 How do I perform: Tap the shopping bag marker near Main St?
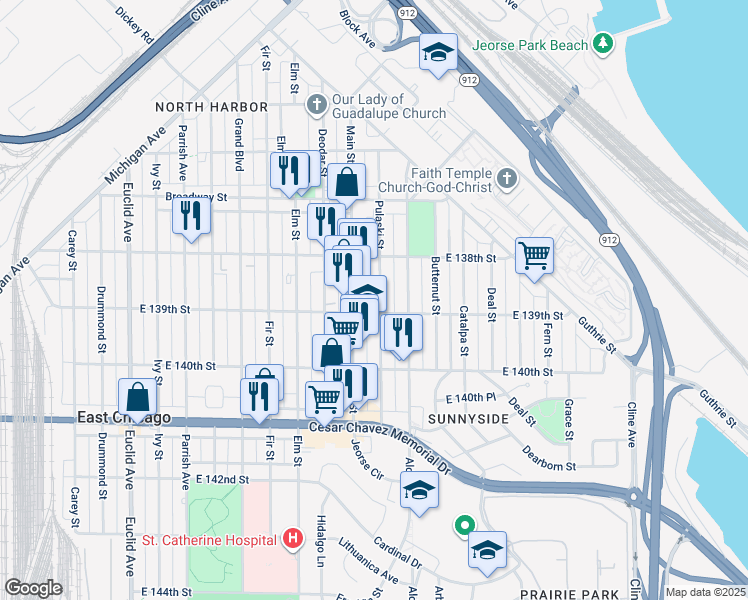pyautogui.click(x=346, y=183)
